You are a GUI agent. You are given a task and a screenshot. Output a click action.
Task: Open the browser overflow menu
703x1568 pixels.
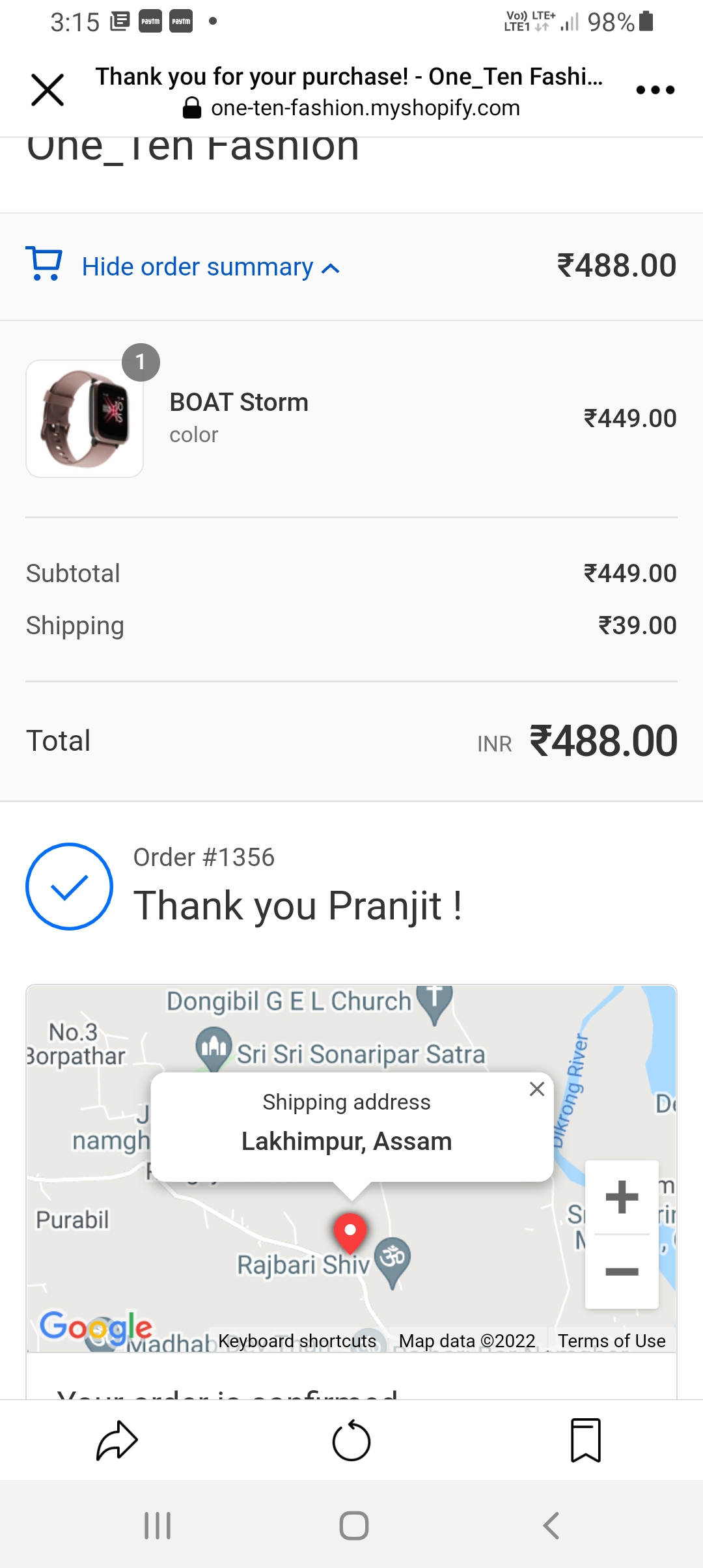coord(655,90)
